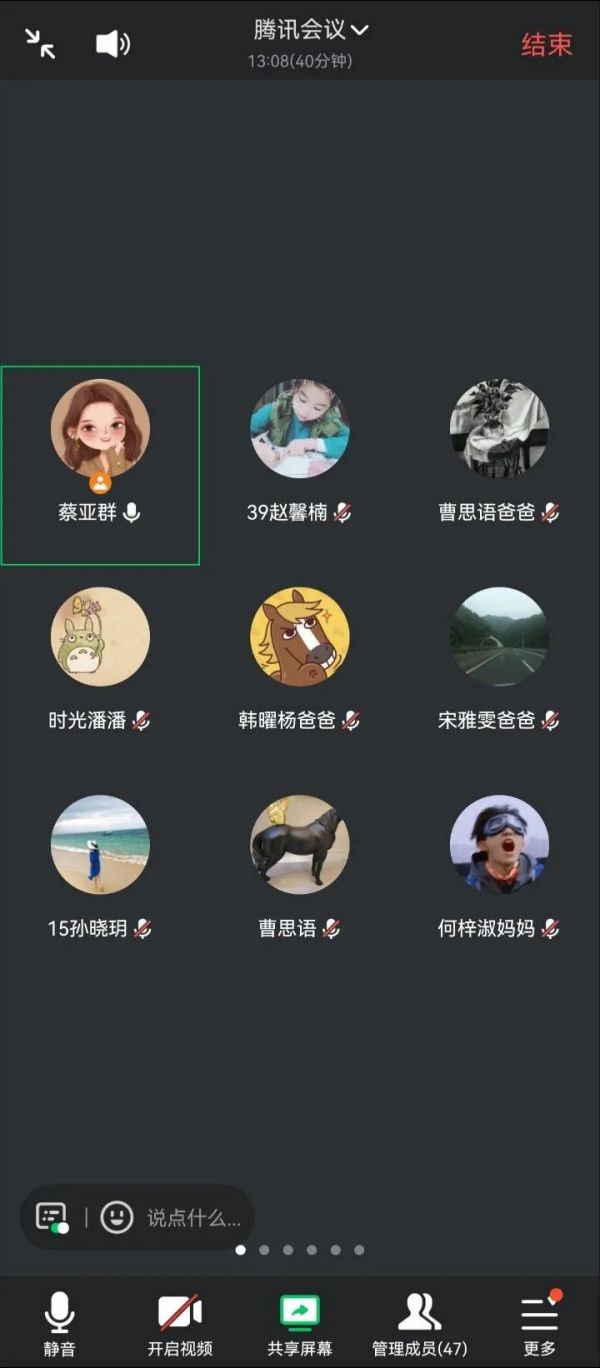Toggle the speaker audio icon
Viewport: 600px width, 1368px height.
(x=112, y=43)
